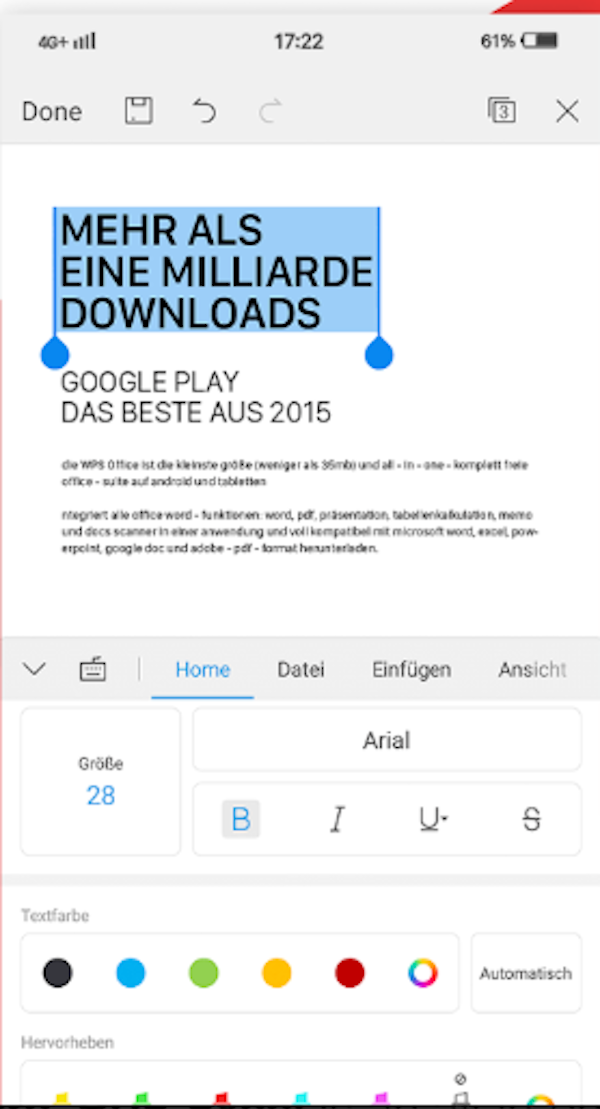Pick the red text color swatch

(x=350, y=973)
